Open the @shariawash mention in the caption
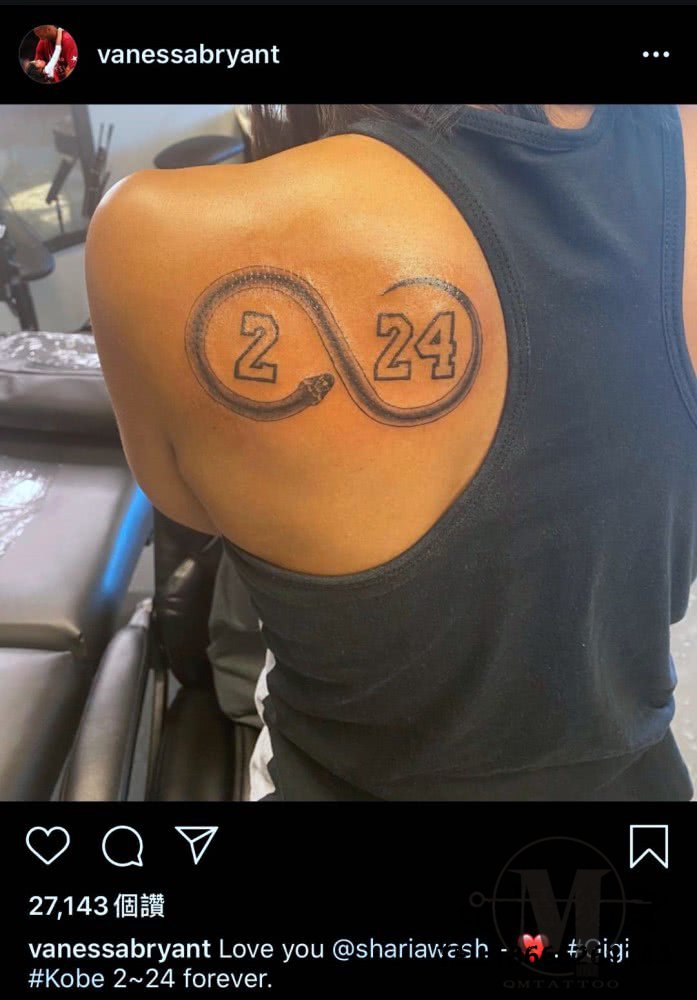This screenshot has height=1000, width=697. [x=409, y=949]
